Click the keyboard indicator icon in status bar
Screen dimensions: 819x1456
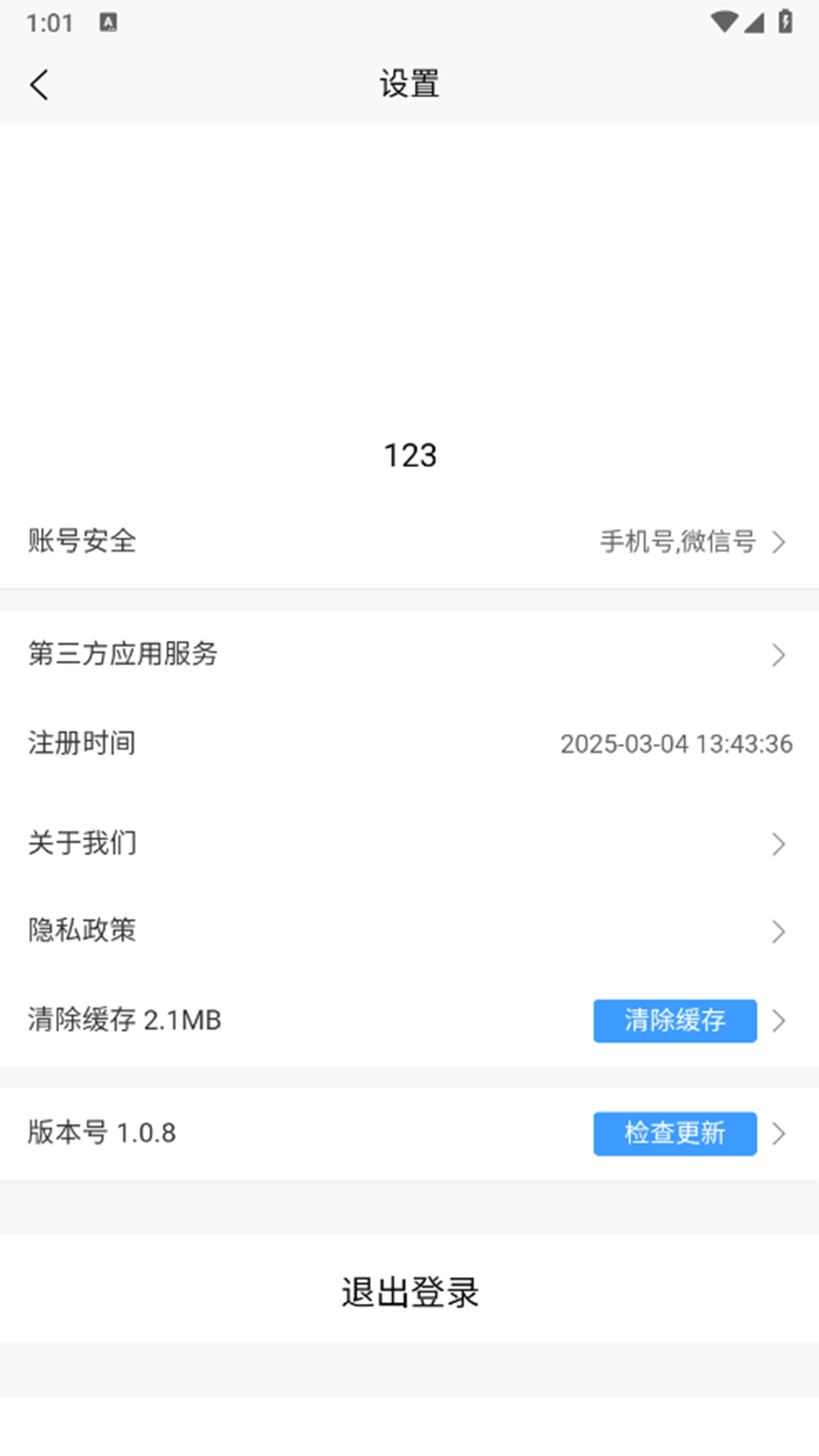point(107,21)
